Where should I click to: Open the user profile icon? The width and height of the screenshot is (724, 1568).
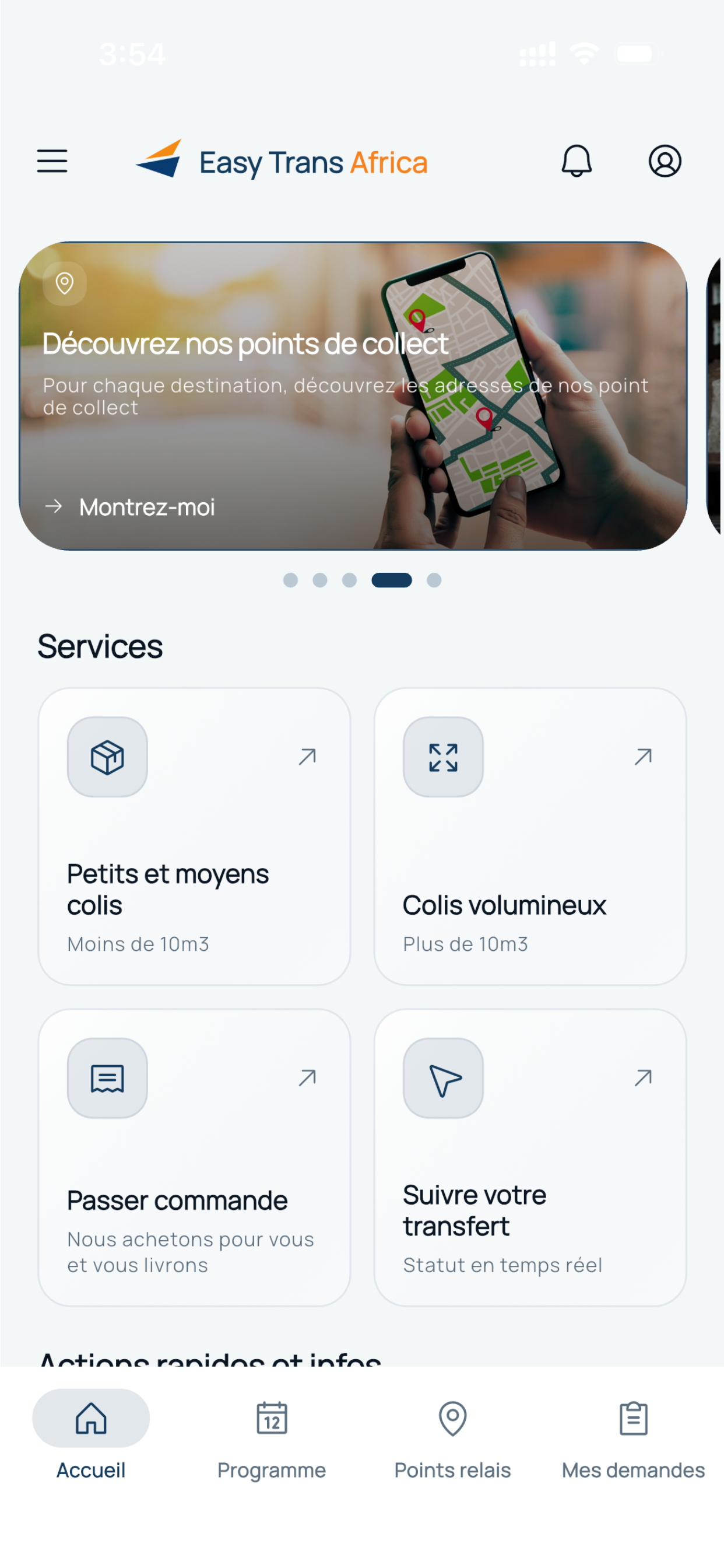point(665,162)
